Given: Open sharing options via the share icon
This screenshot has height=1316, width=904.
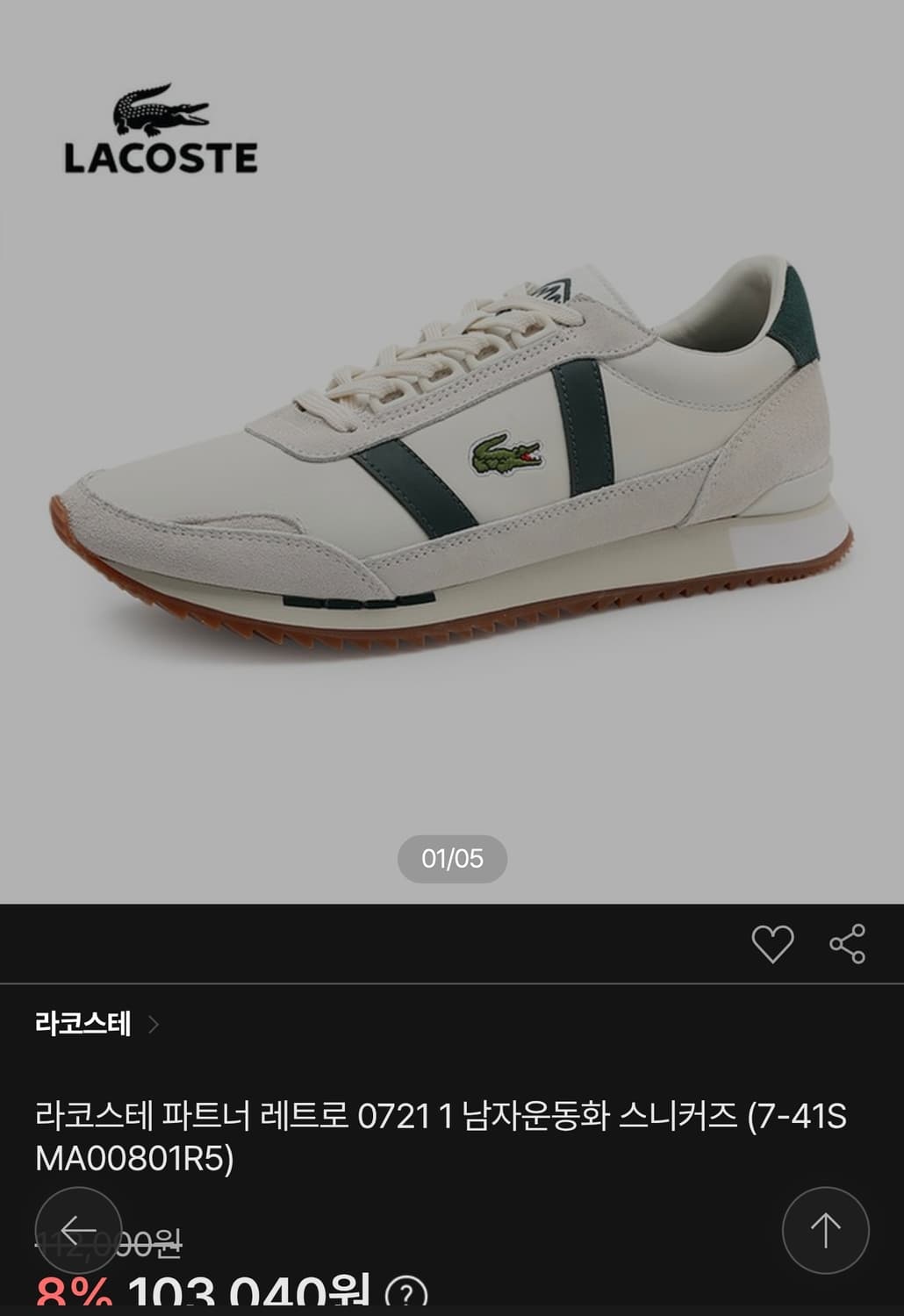Looking at the screenshot, I should click(x=844, y=946).
